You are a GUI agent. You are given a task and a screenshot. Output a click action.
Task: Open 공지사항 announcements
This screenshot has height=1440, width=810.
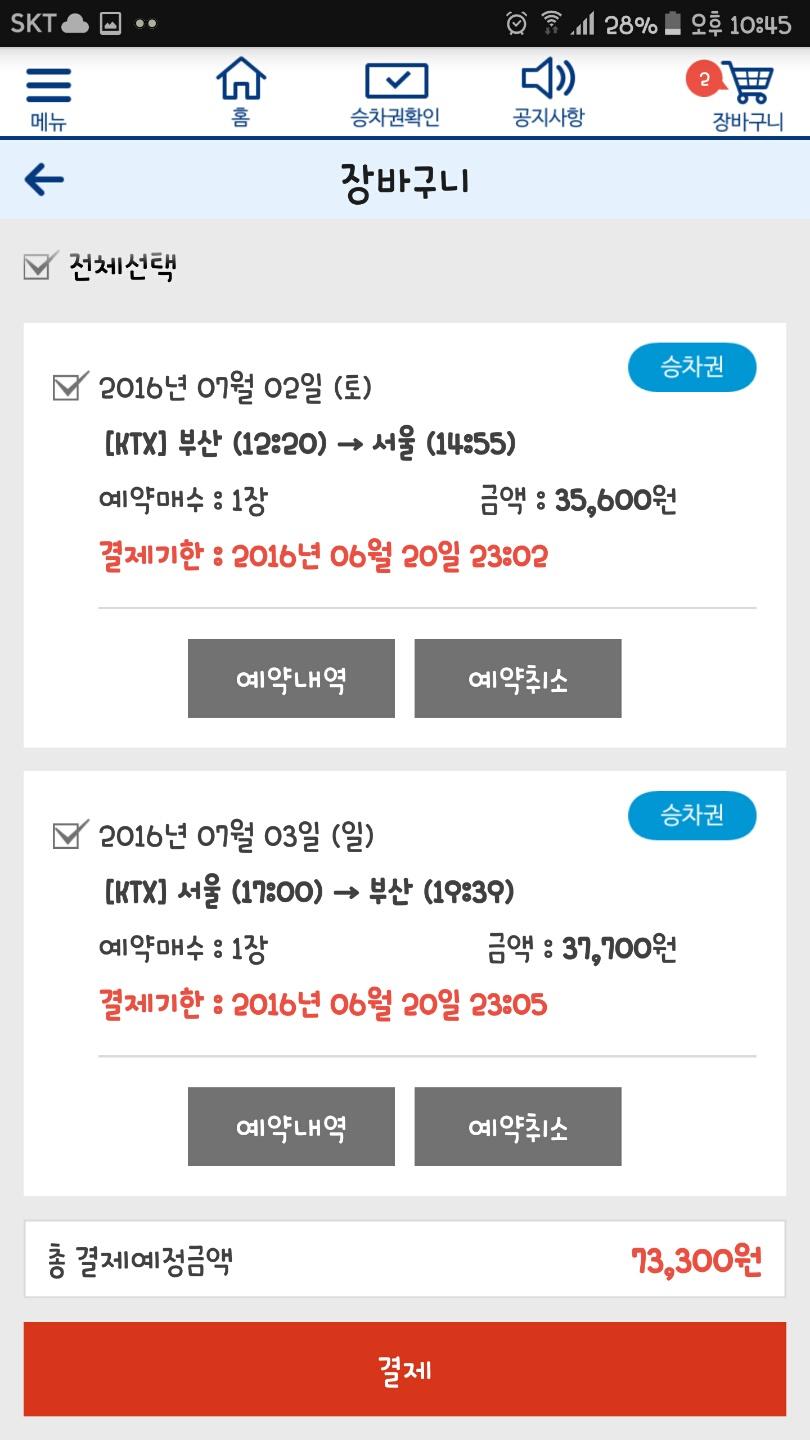pos(548,92)
